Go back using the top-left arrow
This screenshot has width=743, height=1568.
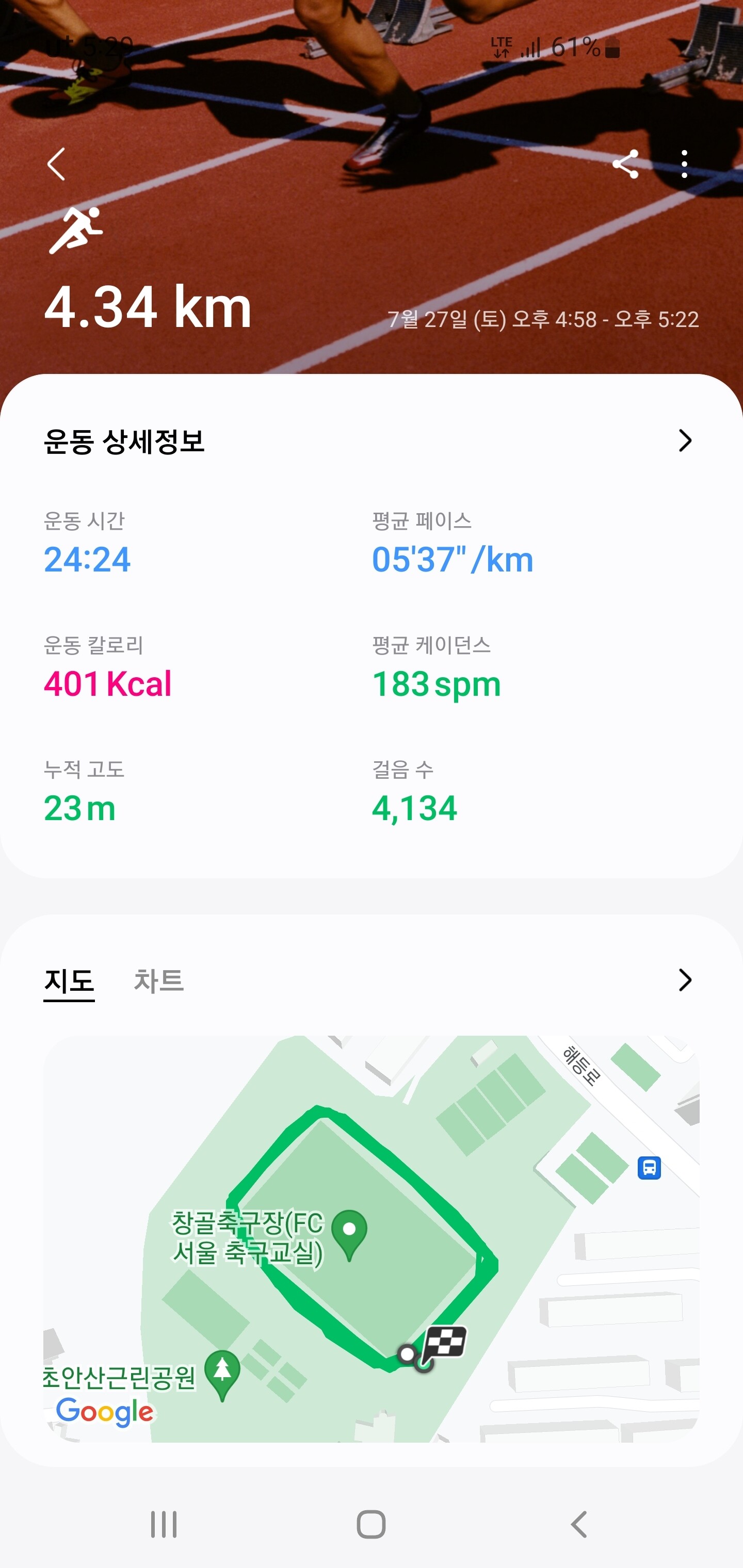pos(56,165)
